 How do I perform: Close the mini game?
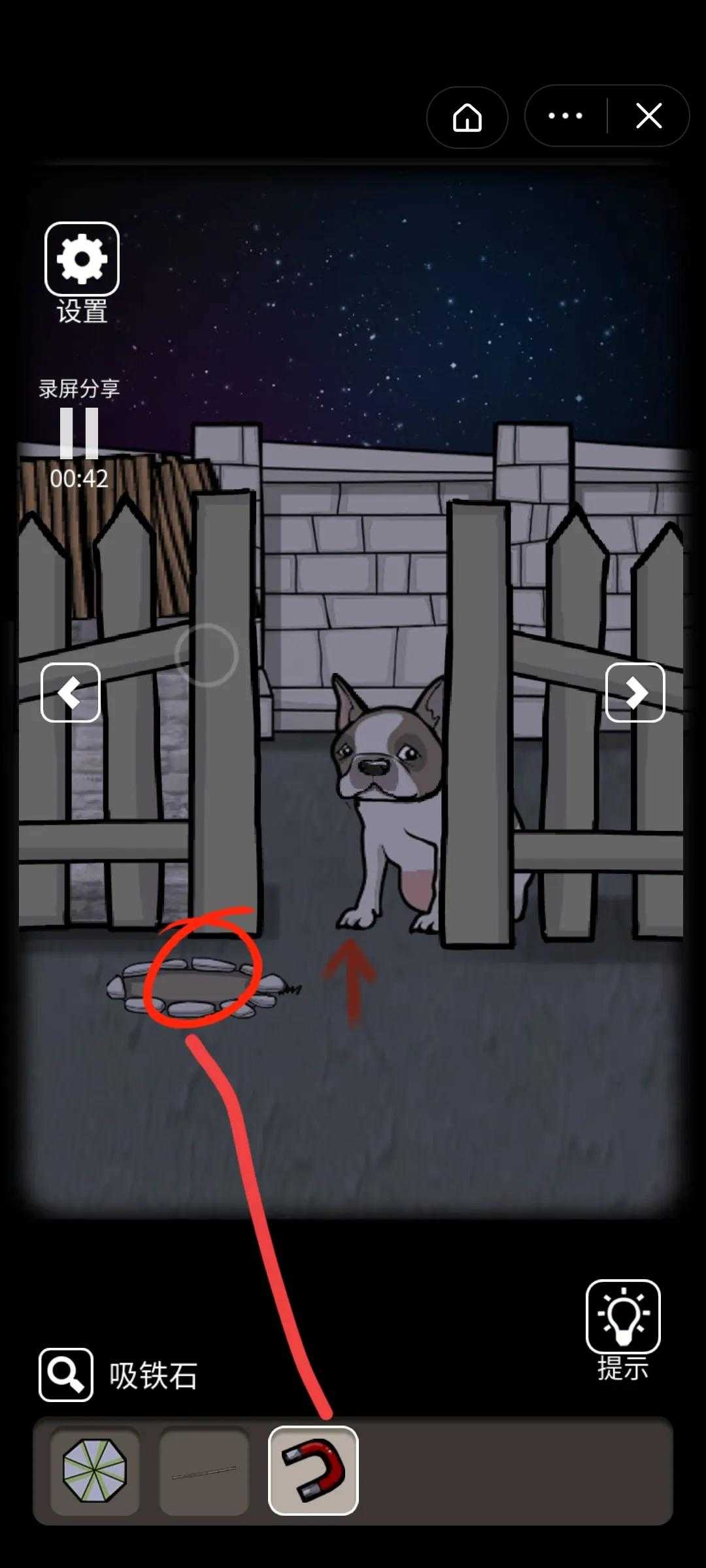pos(648,116)
